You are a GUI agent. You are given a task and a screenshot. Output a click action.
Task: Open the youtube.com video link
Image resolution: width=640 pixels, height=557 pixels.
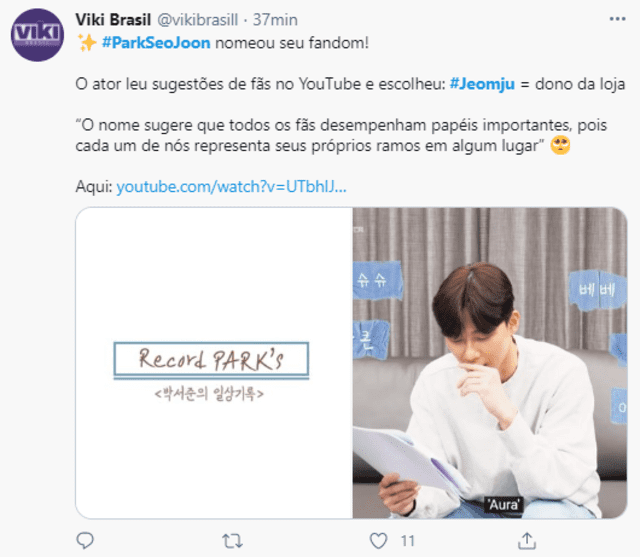click(x=232, y=187)
